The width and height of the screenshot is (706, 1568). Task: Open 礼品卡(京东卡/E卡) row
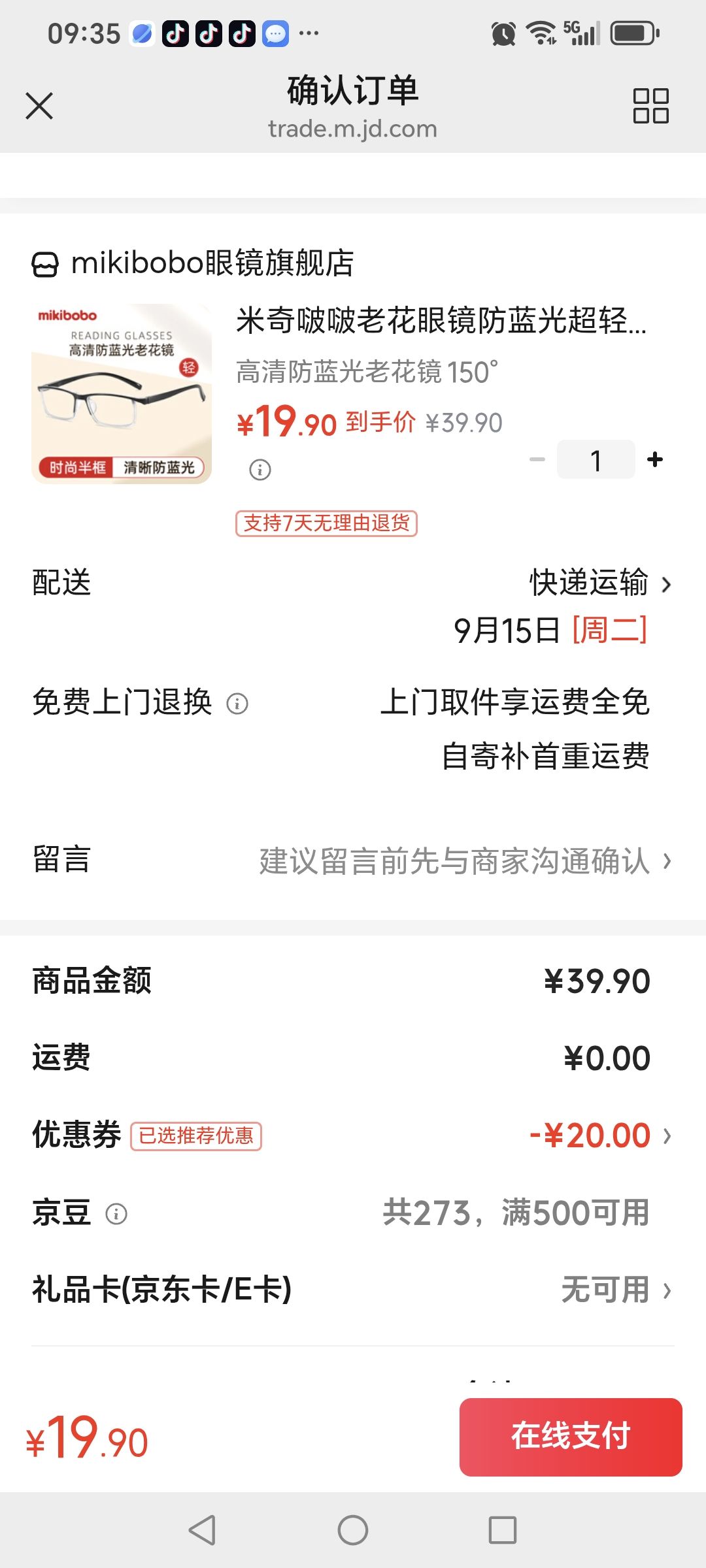tap(353, 1290)
